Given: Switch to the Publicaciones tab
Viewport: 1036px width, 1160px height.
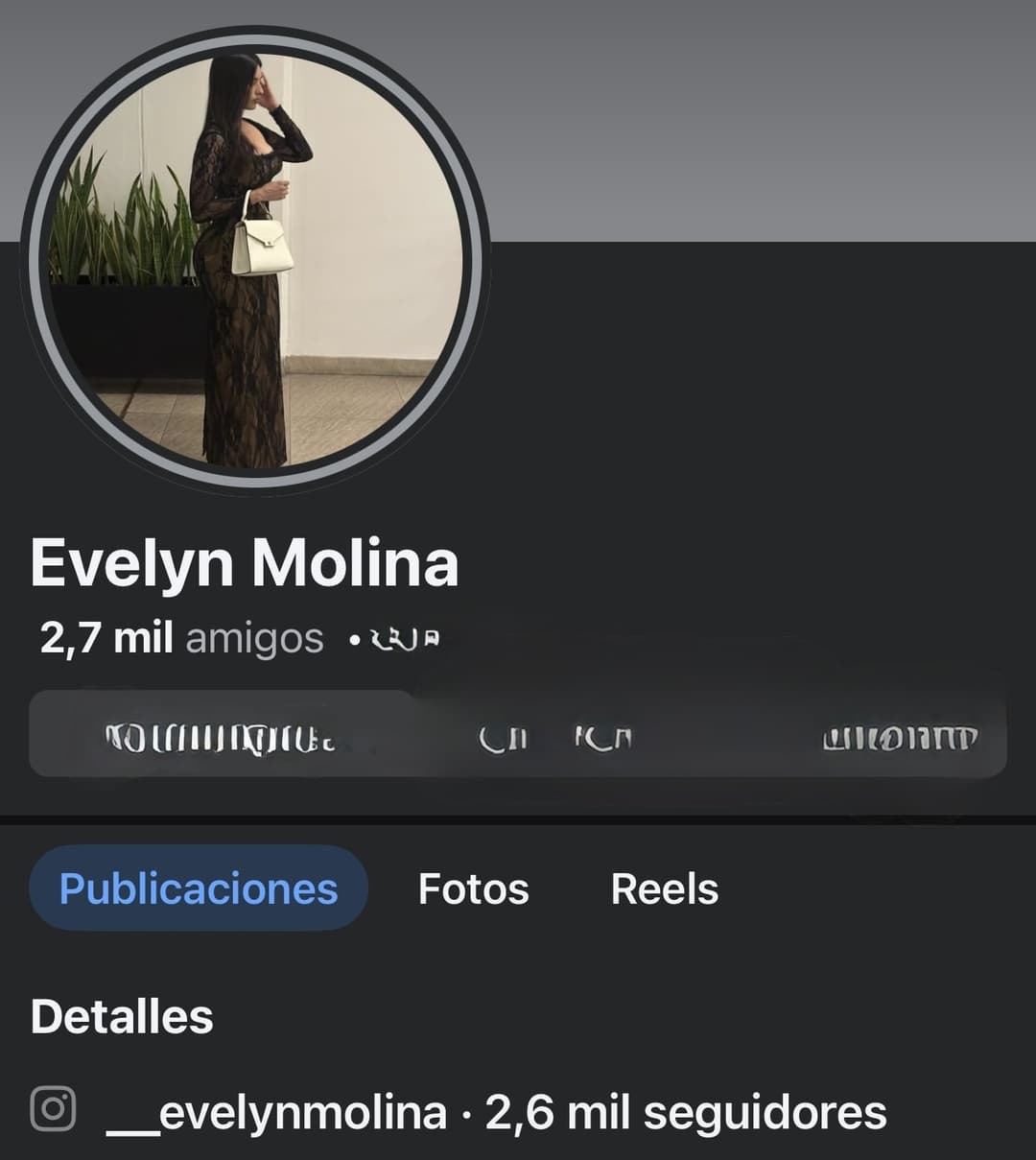Looking at the screenshot, I should pos(199,888).
